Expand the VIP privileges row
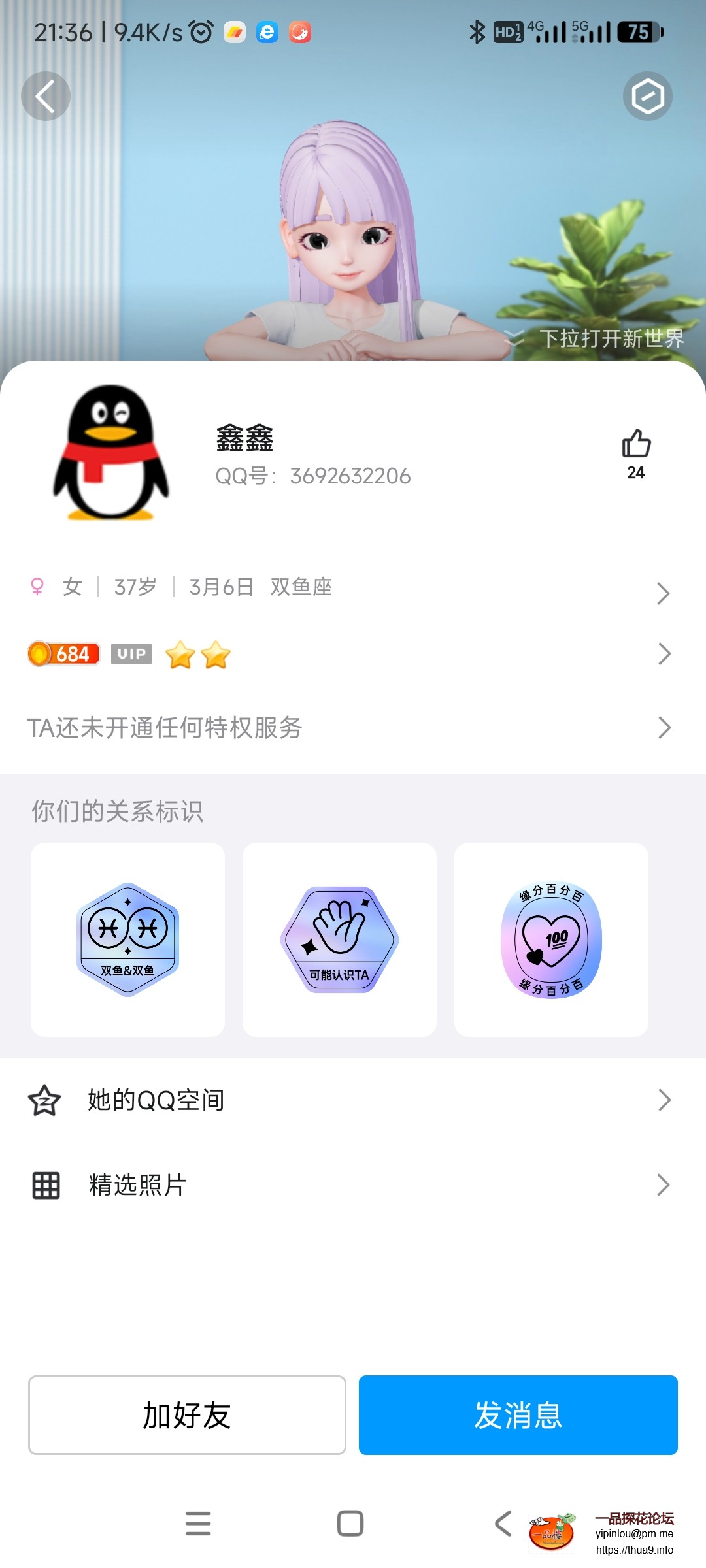The image size is (706, 1568). pyautogui.click(x=664, y=654)
